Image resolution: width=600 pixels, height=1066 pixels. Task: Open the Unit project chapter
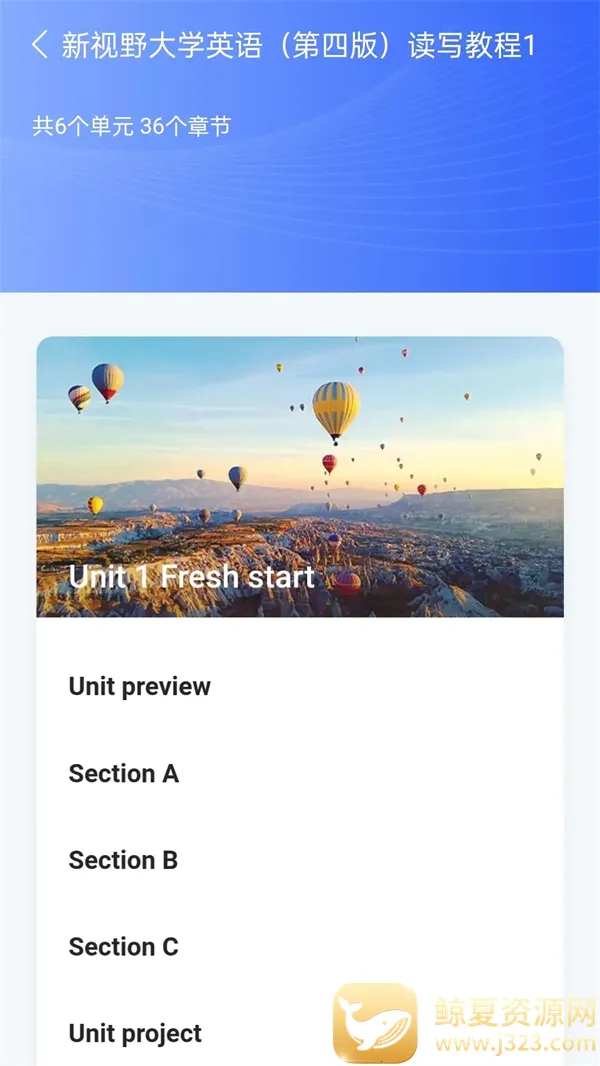136,1034
